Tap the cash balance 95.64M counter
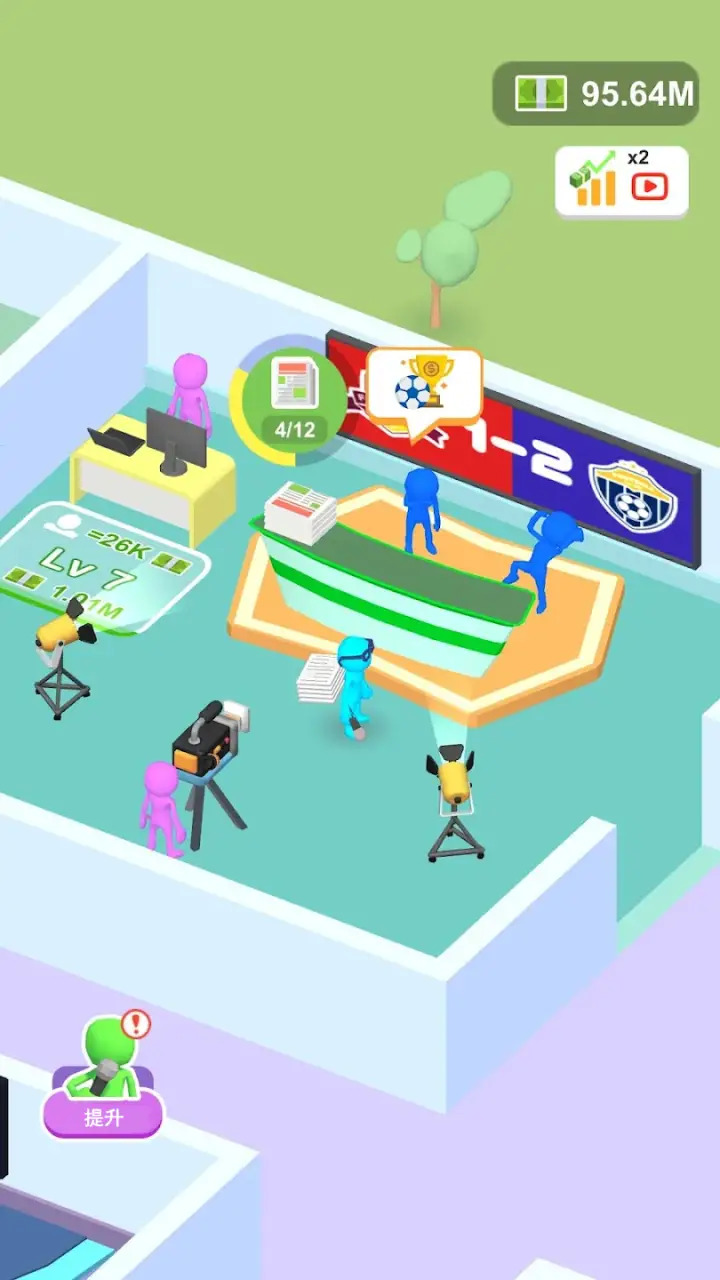The image size is (720, 1280). click(x=596, y=94)
